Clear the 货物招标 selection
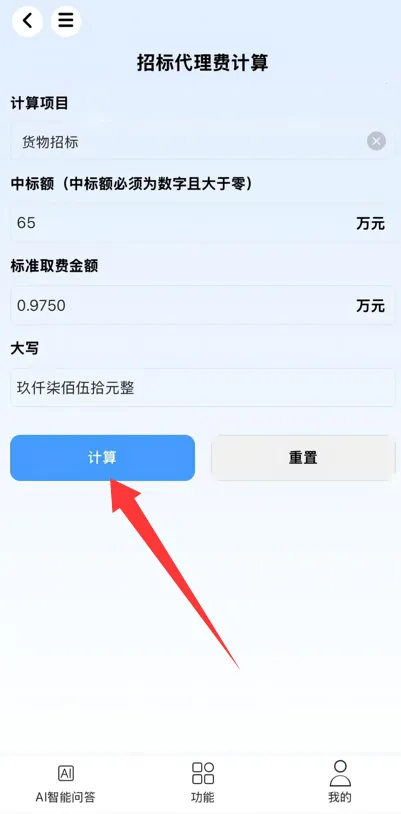Image resolution: width=401 pixels, height=814 pixels. pyautogui.click(x=377, y=141)
